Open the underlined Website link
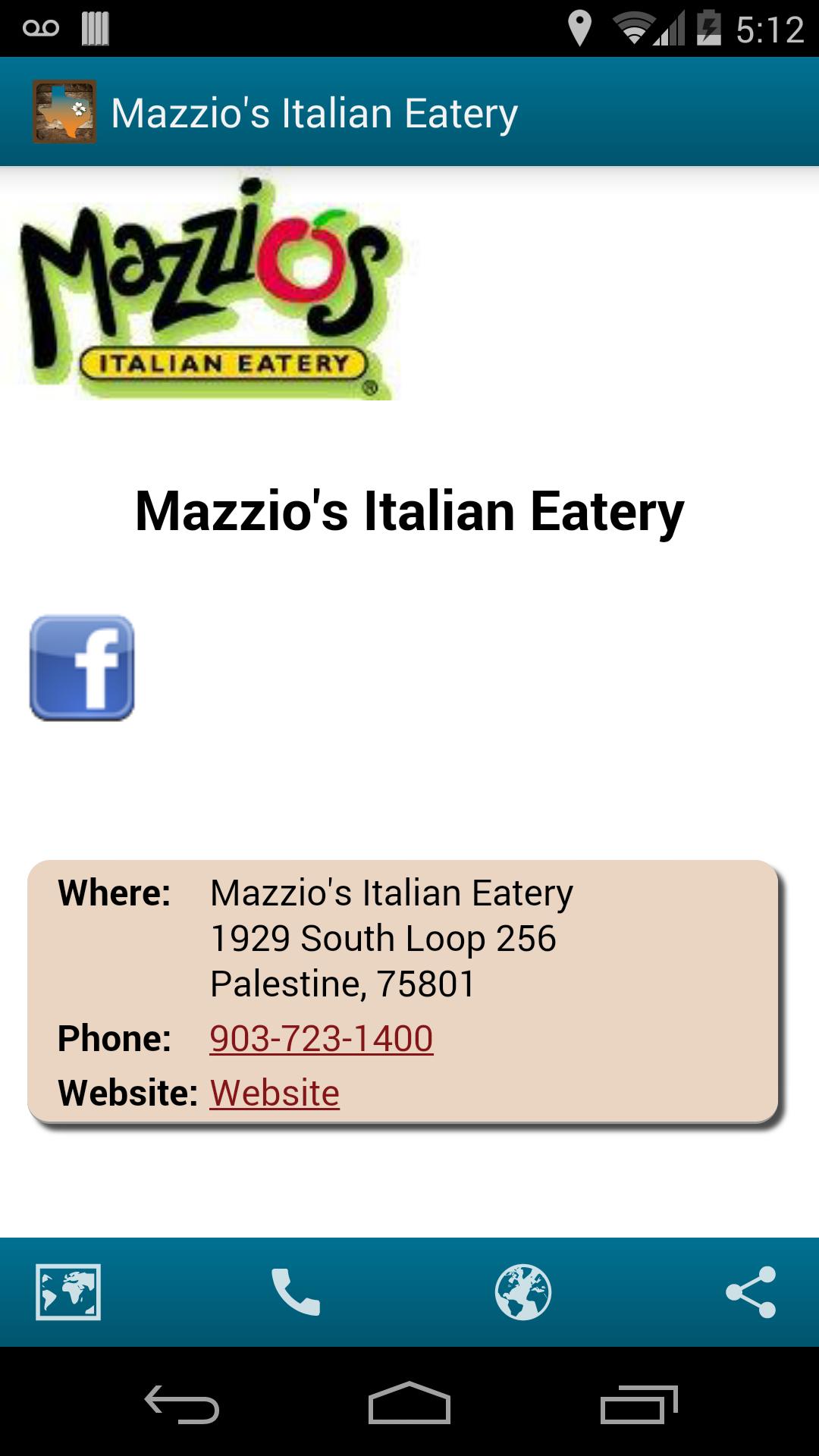The height and width of the screenshot is (1456, 819). (x=275, y=1093)
